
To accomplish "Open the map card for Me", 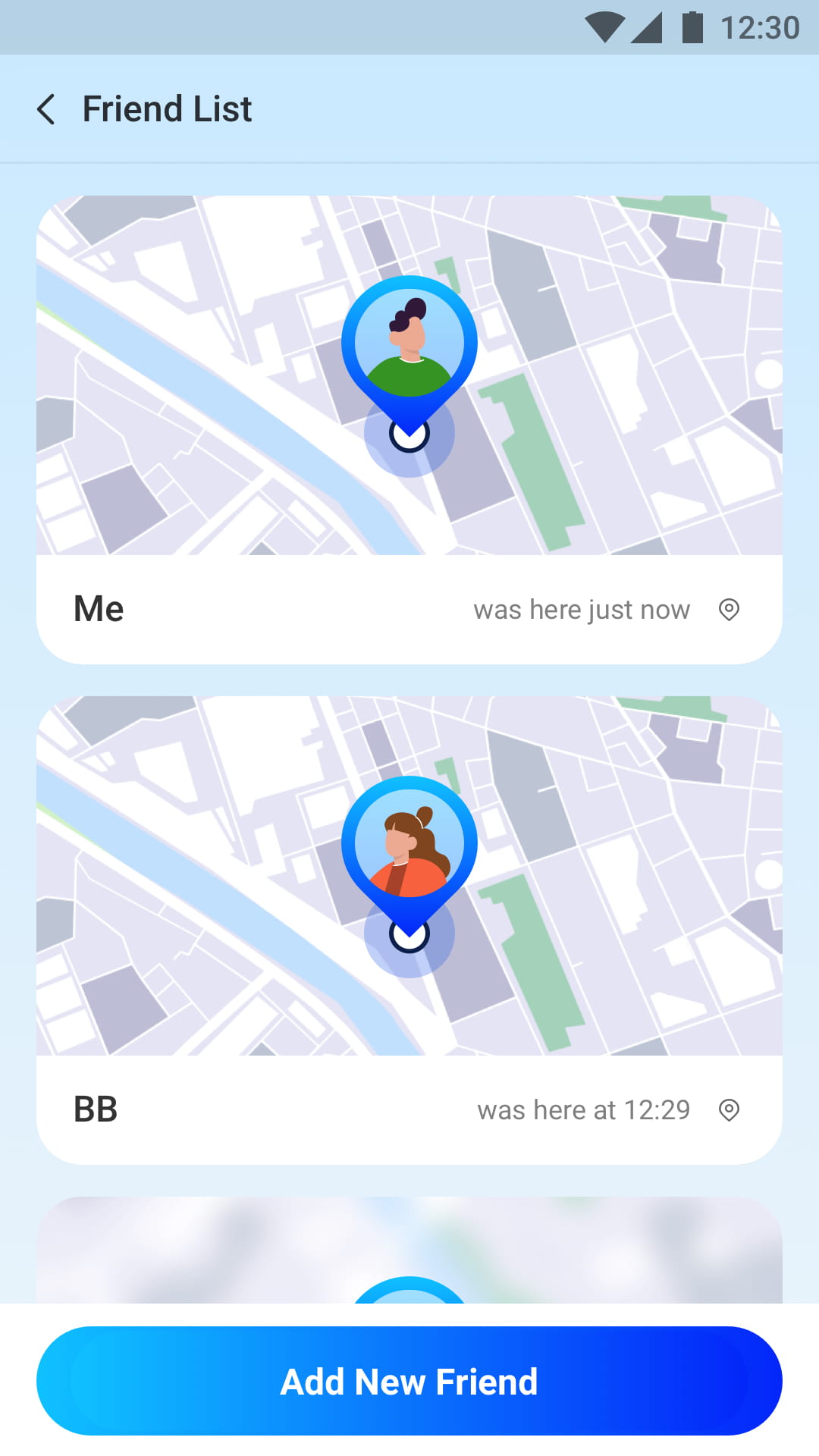I will [x=409, y=375].
